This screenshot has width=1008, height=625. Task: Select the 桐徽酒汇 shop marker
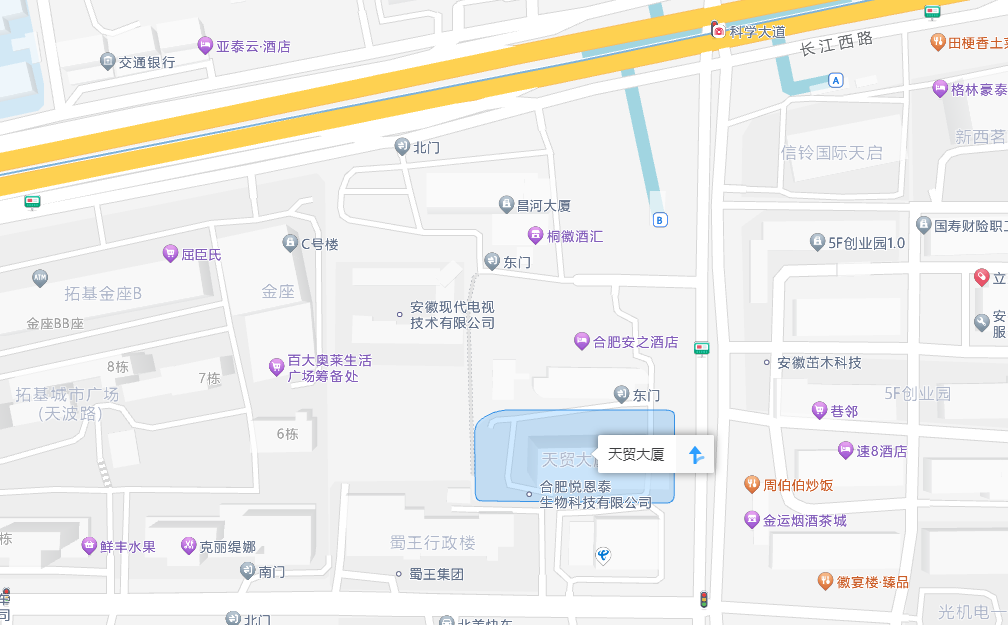535,236
